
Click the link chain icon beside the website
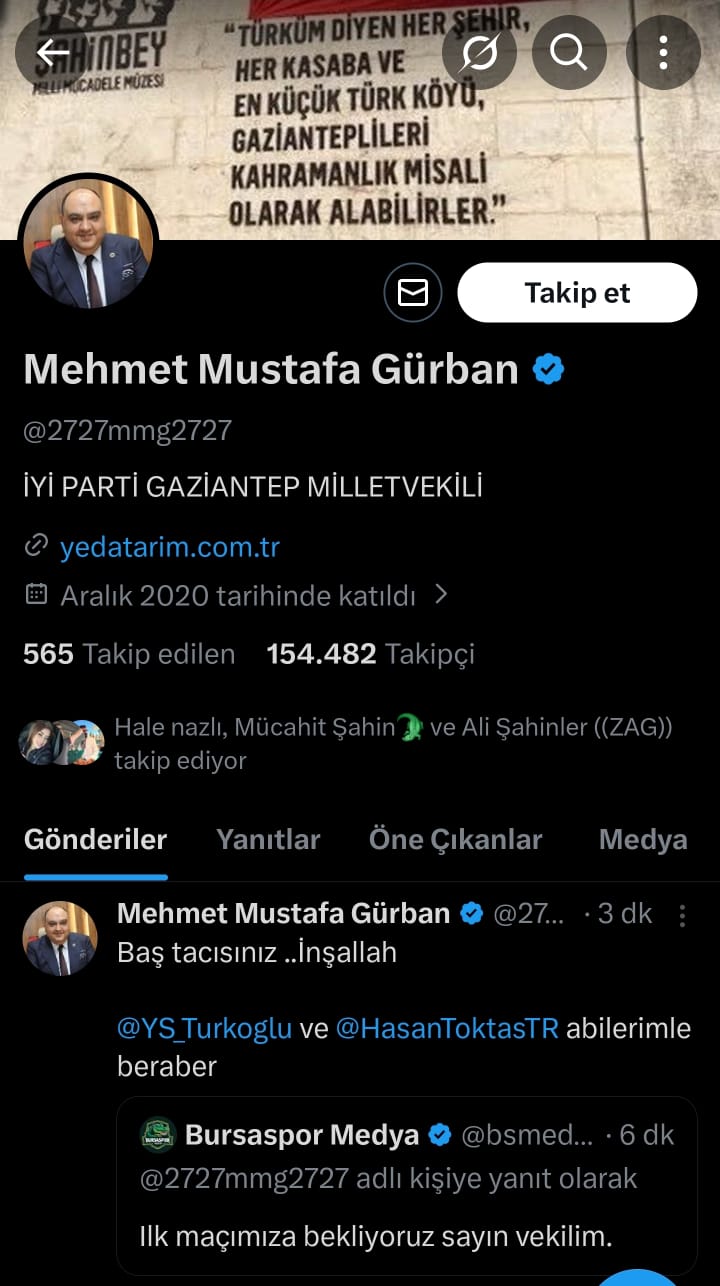[37, 545]
